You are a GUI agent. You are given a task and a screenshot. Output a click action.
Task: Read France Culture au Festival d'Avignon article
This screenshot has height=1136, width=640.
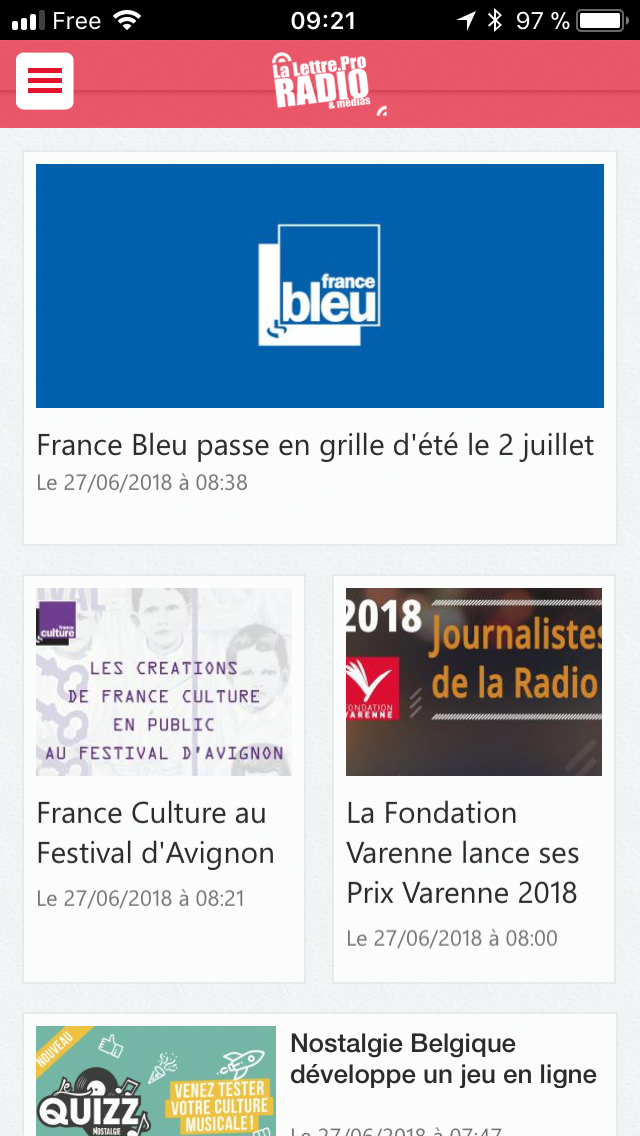click(x=156, y=832)
